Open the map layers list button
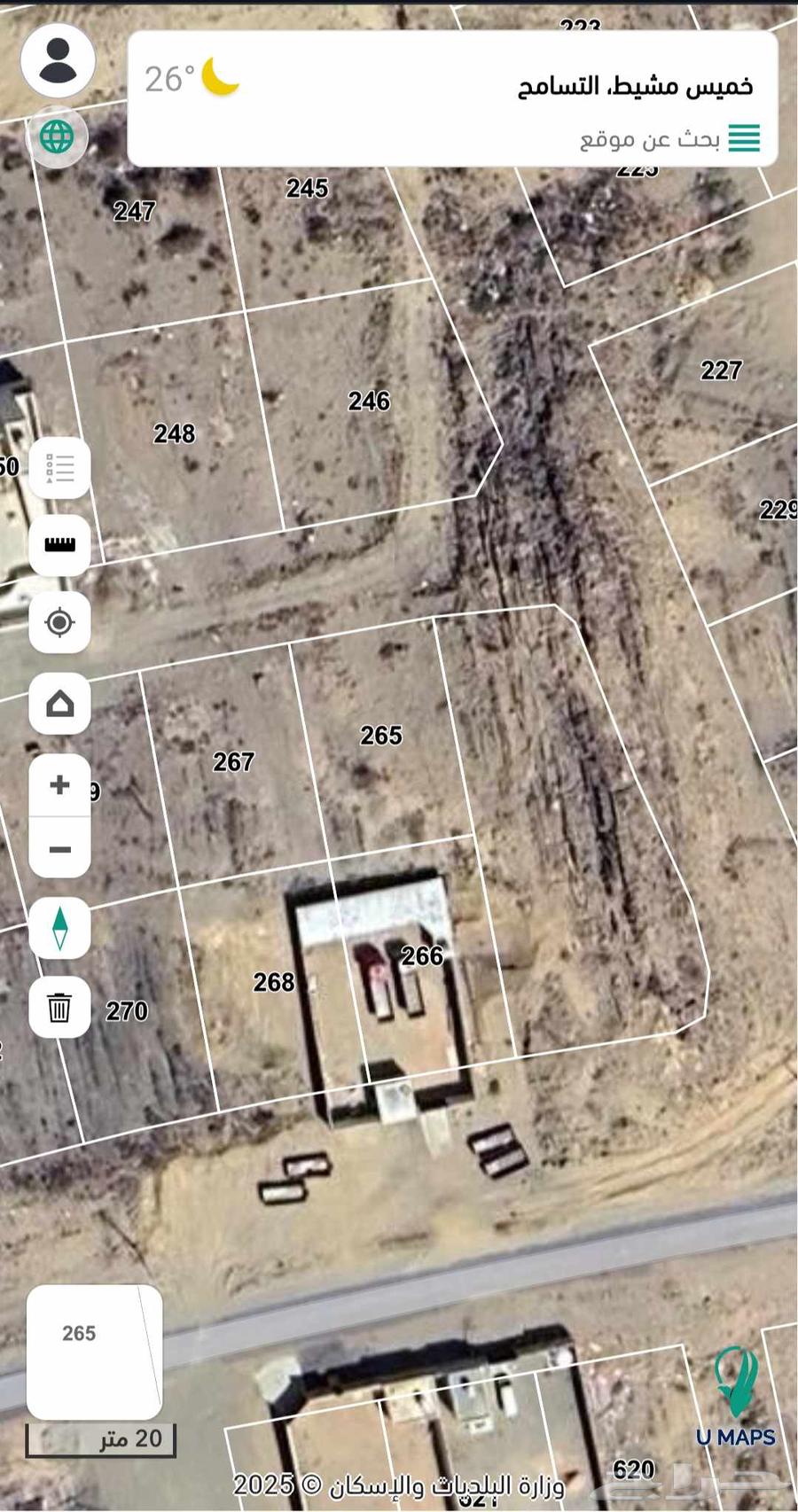Screen dimensions: 798x1512 59,467
